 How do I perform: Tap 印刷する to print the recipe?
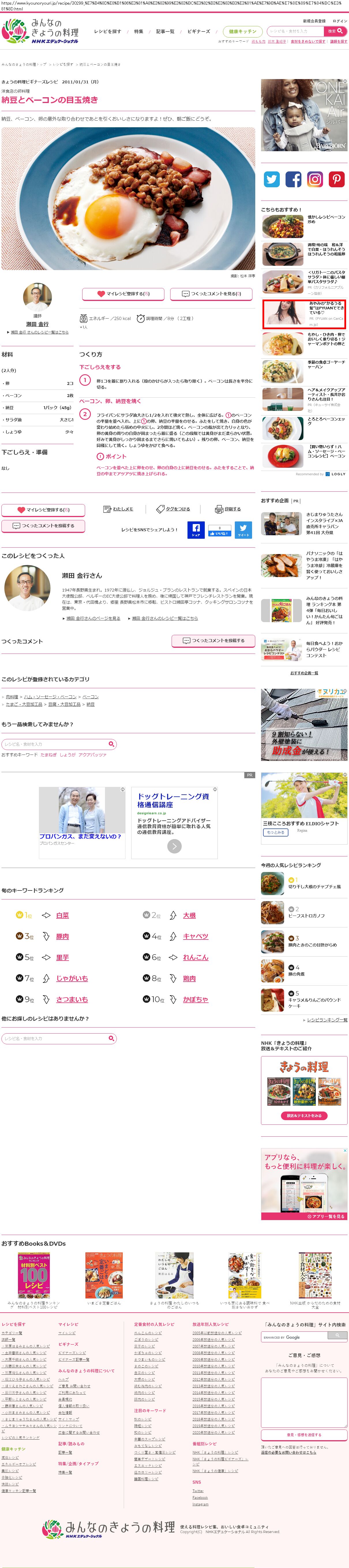pos(228,509)
